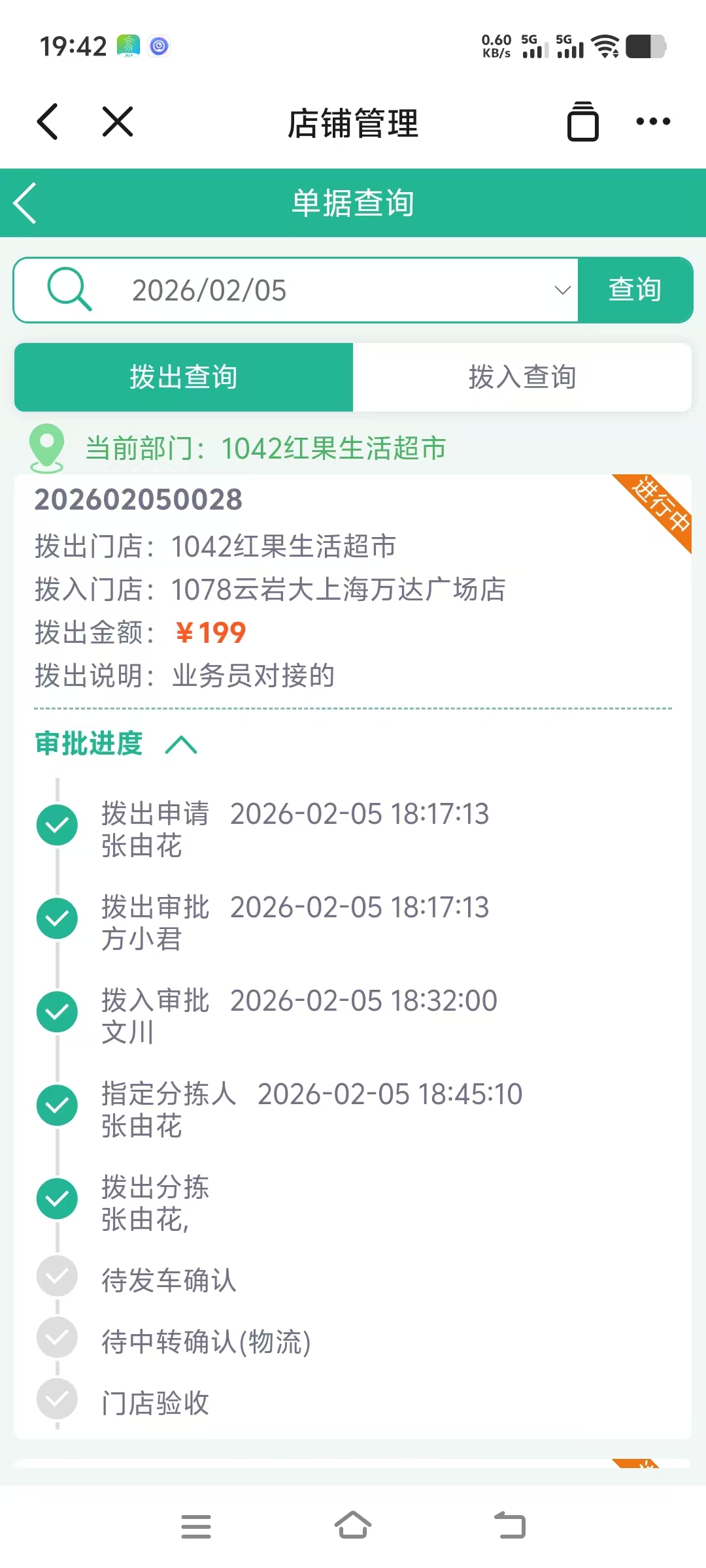This screenshot has width=706, height=1568.
Task: Go to the system home screen
Action: (353, 1526)
